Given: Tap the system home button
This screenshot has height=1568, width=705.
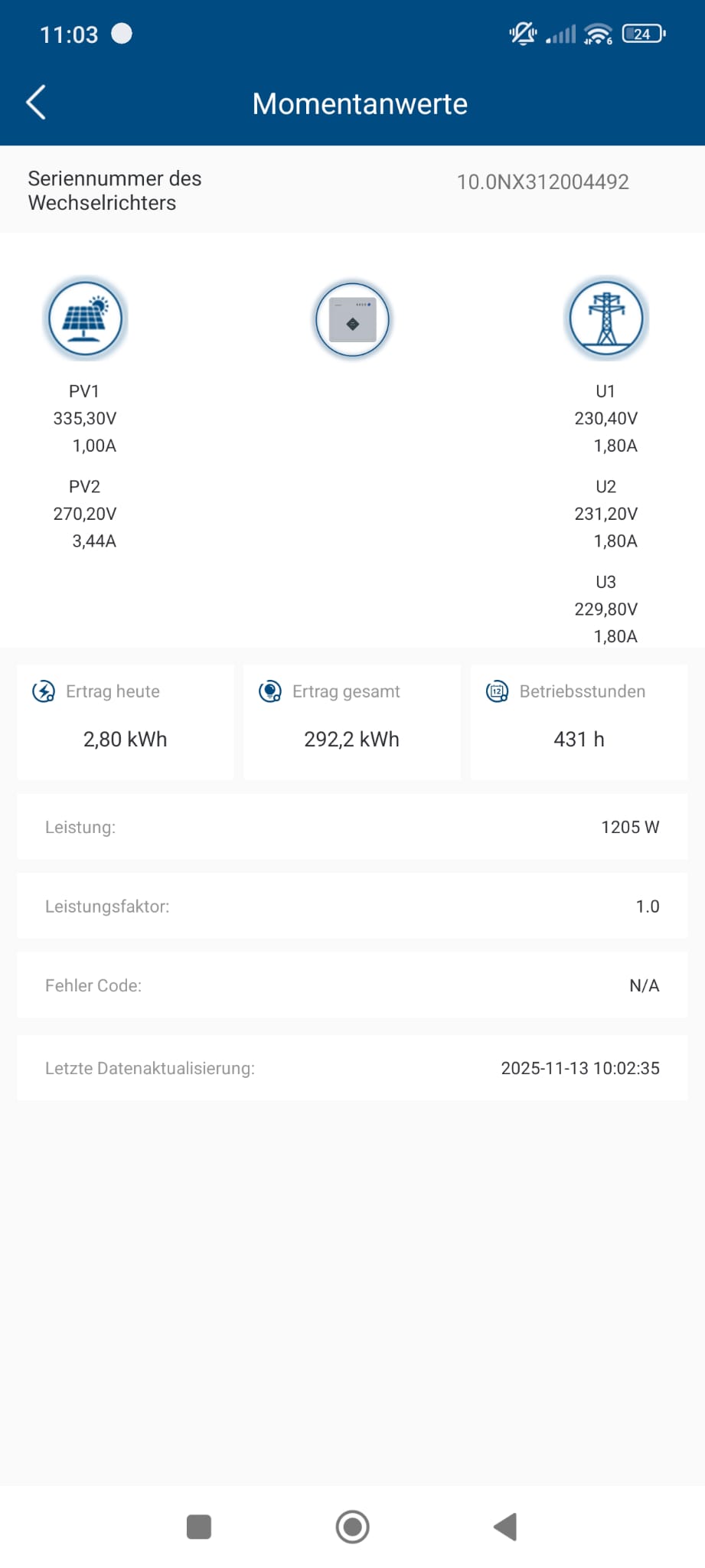Looking at the screenshot, I should [x=352, y=1526].
